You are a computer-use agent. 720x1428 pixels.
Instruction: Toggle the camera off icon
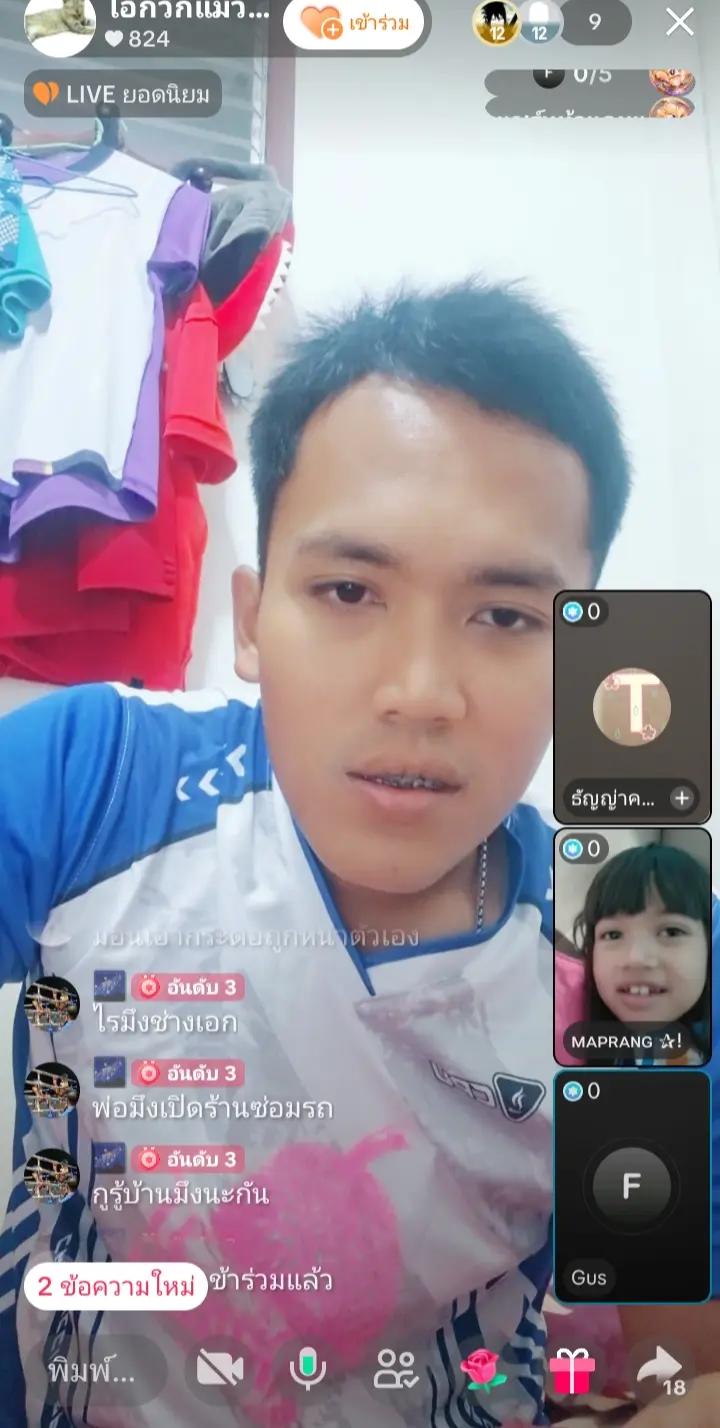tap(220, 1369)
